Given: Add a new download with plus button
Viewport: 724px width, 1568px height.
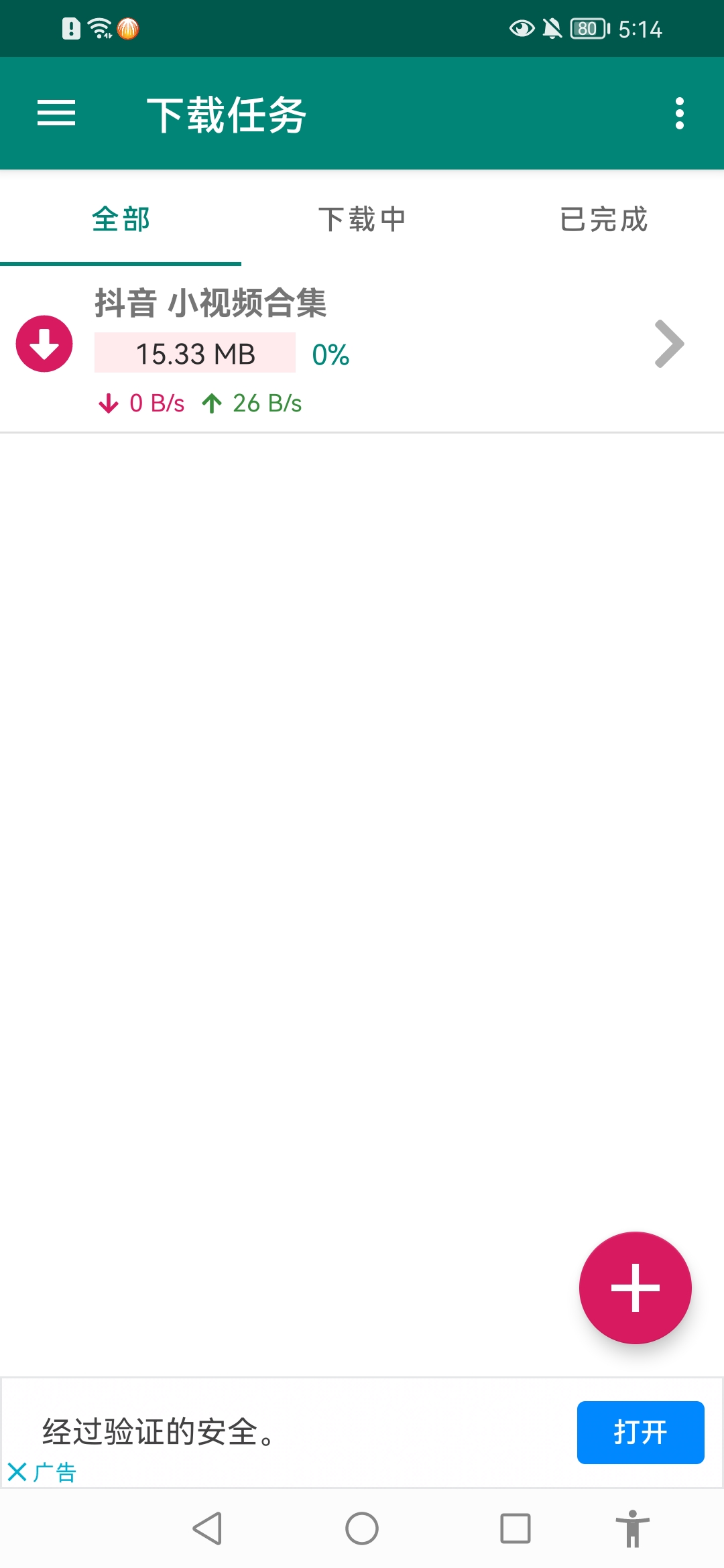Looking at the screenshot, I should pos(636,1287).
